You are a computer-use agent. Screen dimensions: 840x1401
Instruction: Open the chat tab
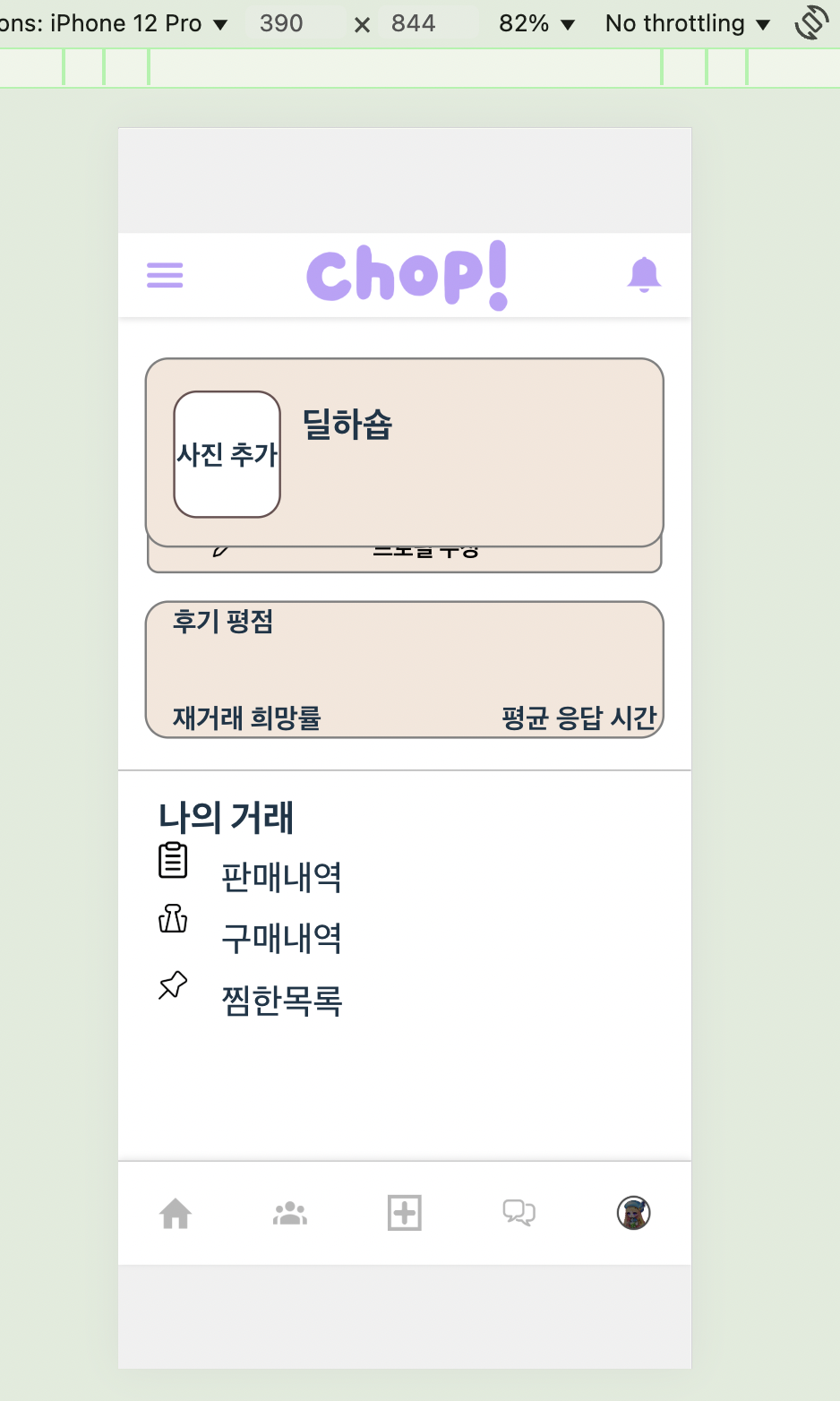pyautogui.click(x=519, y=1213)
